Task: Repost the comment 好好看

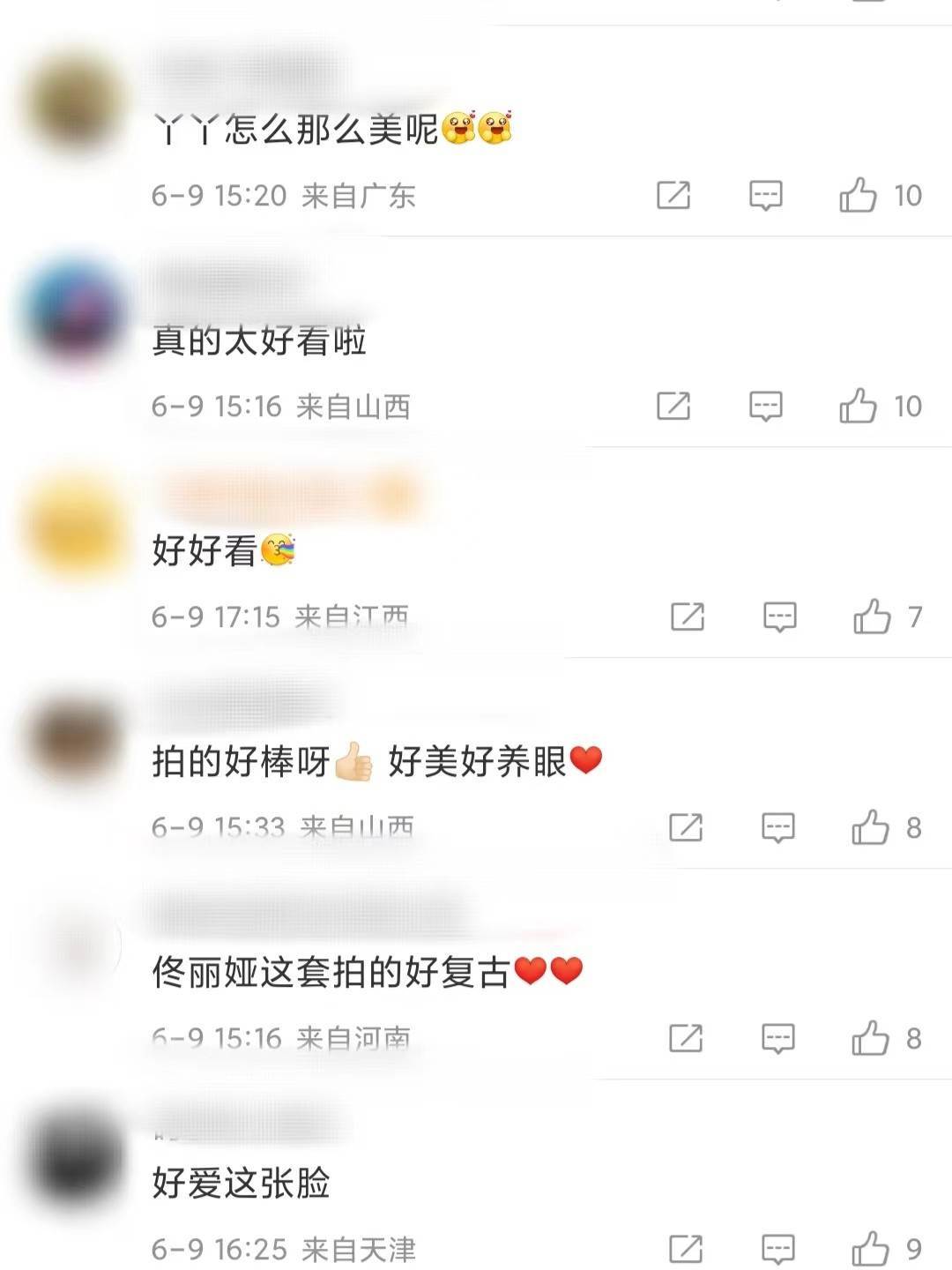Action: click(x=688, y=616)
